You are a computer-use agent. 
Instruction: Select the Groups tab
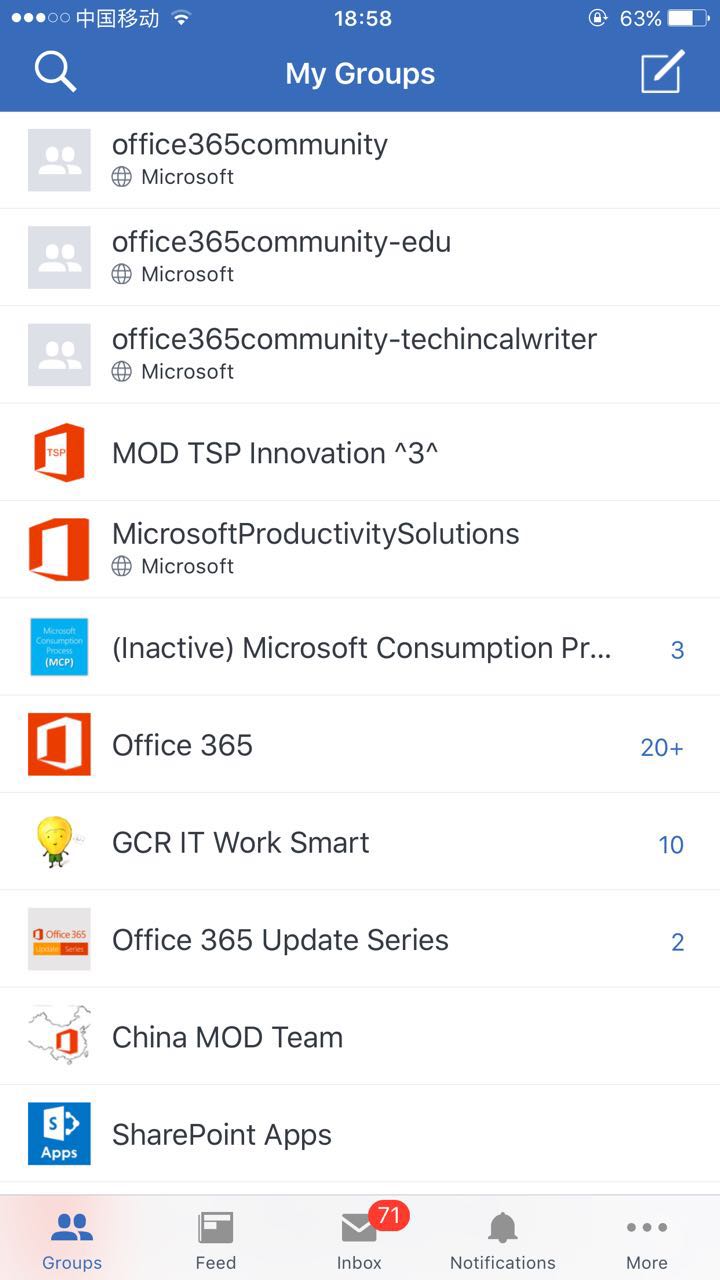pos(72,1240)
